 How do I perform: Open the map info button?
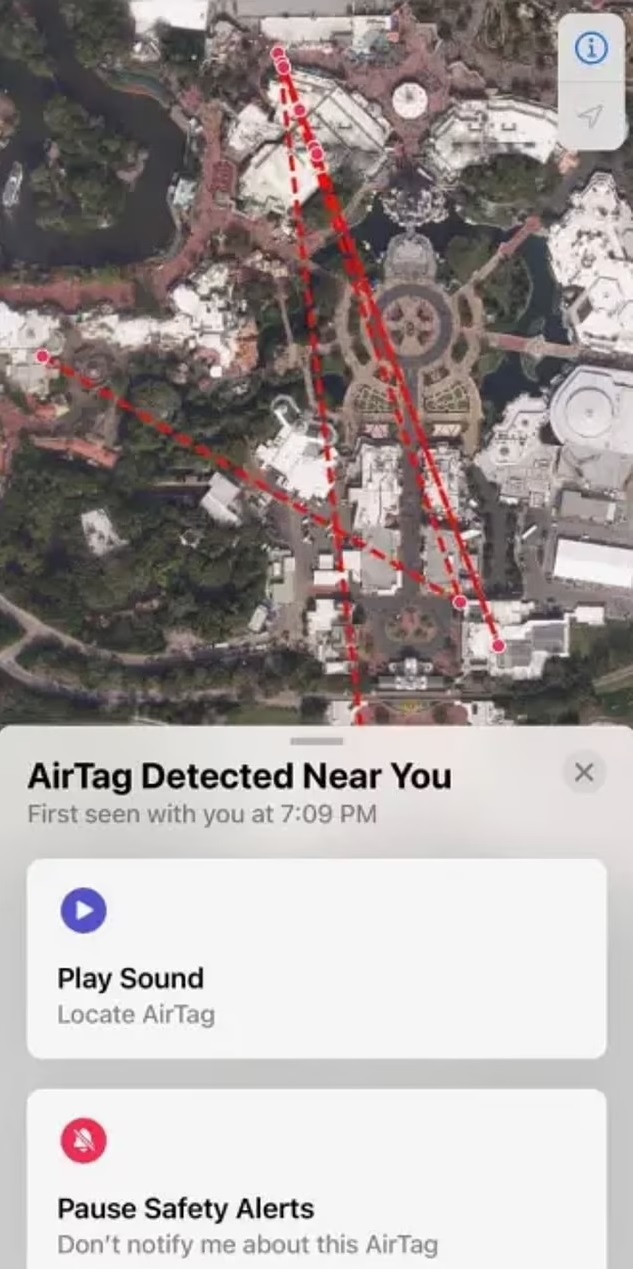[591, 47]
